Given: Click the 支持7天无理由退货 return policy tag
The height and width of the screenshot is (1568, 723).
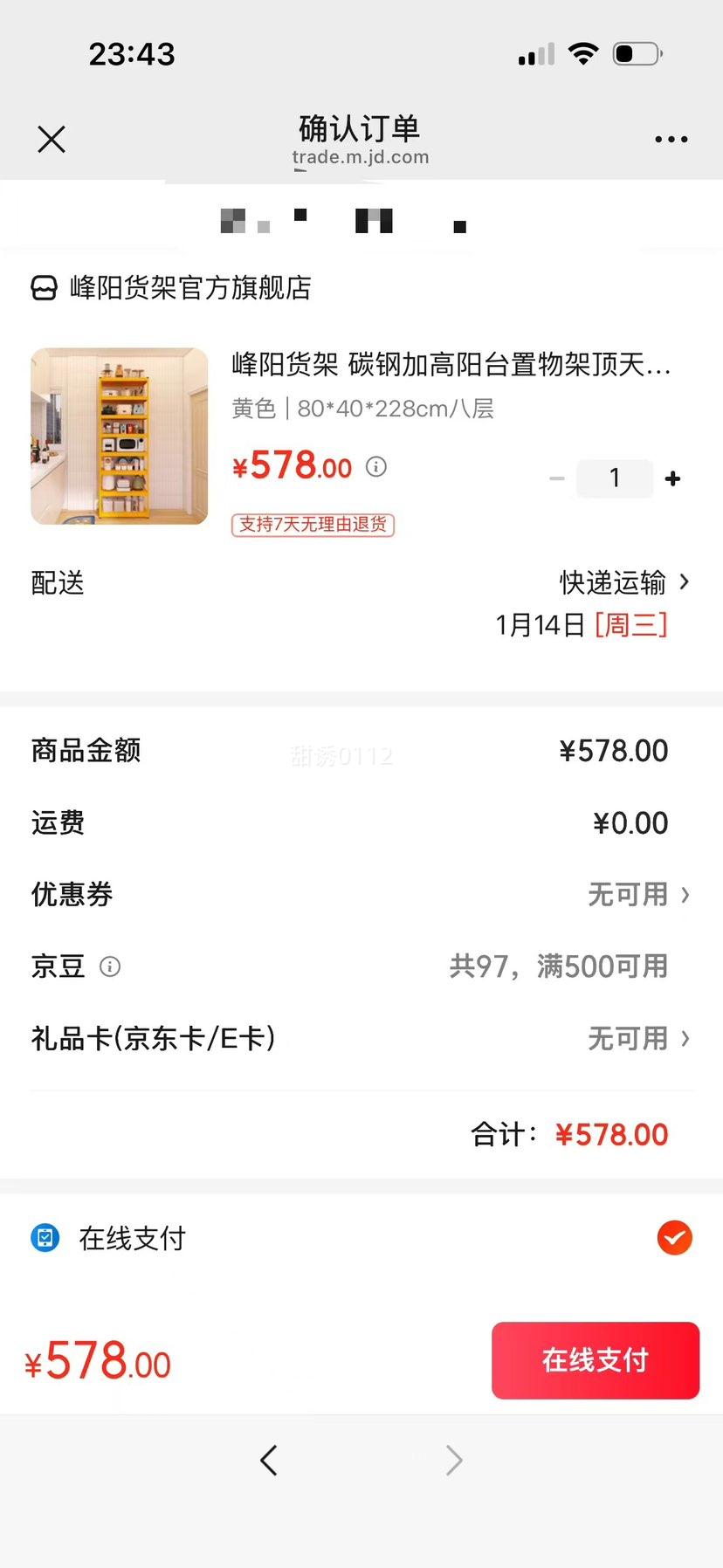Looking at the screenshot, I should [312, 525].
